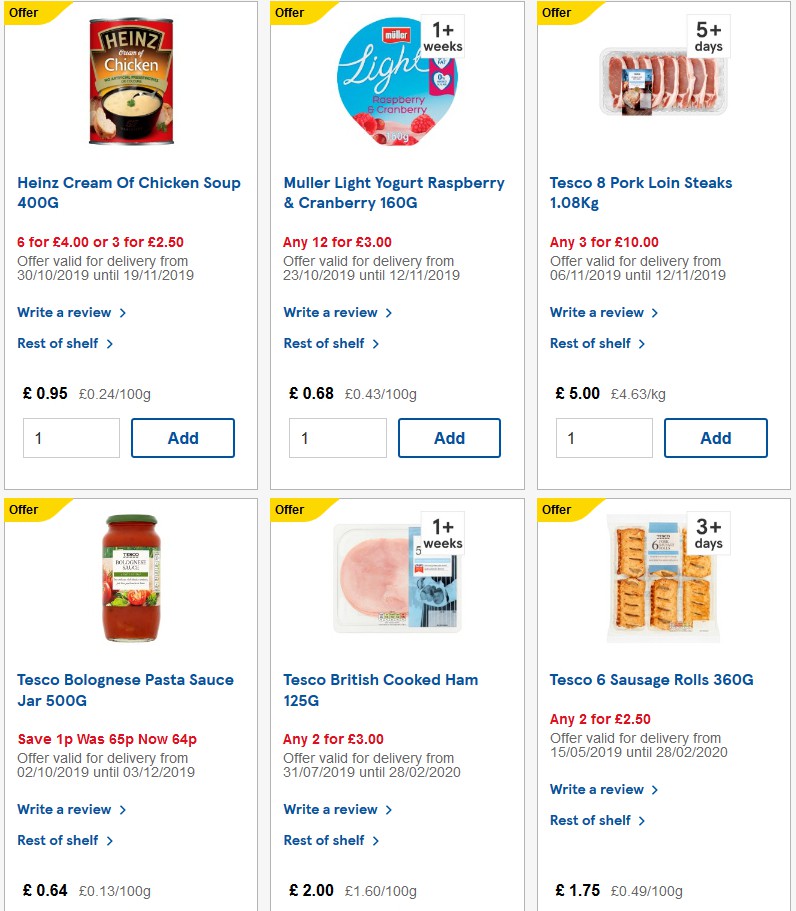Image resolution: width=796 pixels, height=911 pixels.
Task: Click Add for Tesco 8 Pork Loin Steaks
Action: point(716,437)
